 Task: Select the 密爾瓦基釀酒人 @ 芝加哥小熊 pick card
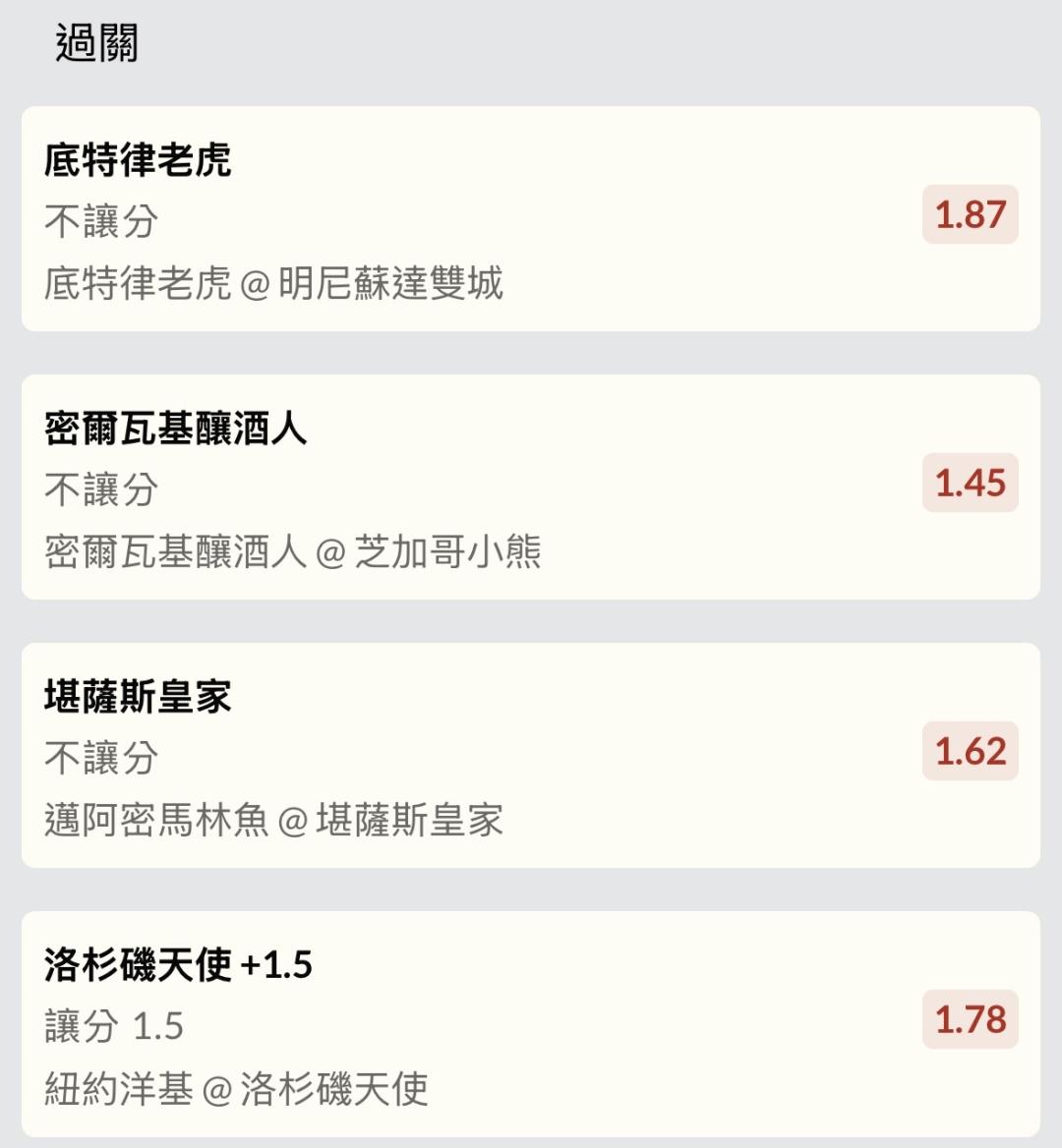click(x=530, y=487)
